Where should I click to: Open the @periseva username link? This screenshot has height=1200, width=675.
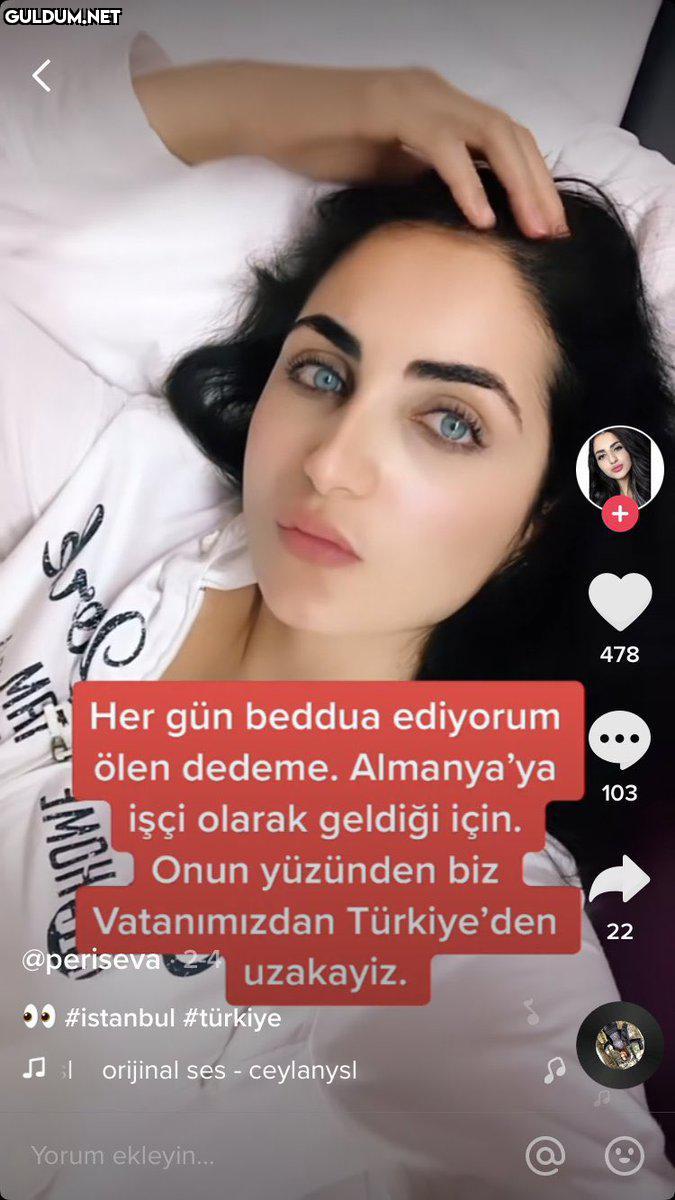92,961
